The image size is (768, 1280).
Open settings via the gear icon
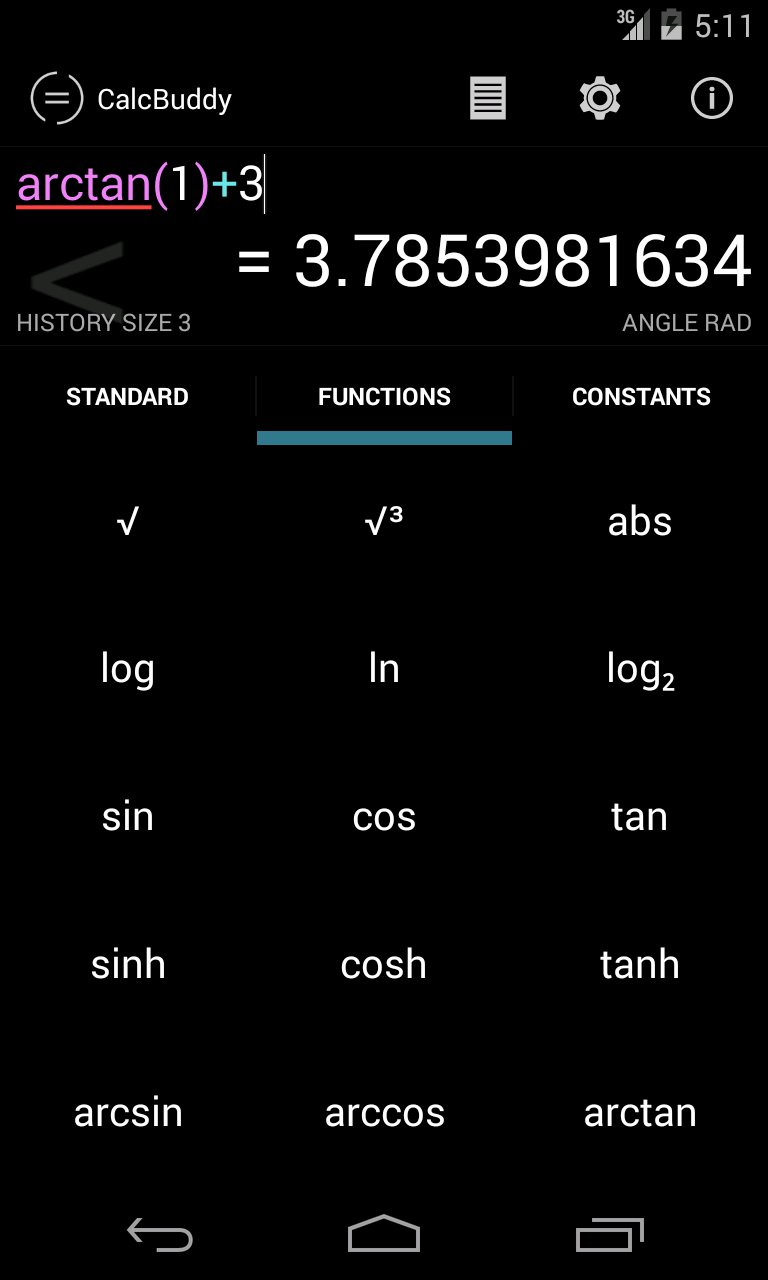(600, 99)
